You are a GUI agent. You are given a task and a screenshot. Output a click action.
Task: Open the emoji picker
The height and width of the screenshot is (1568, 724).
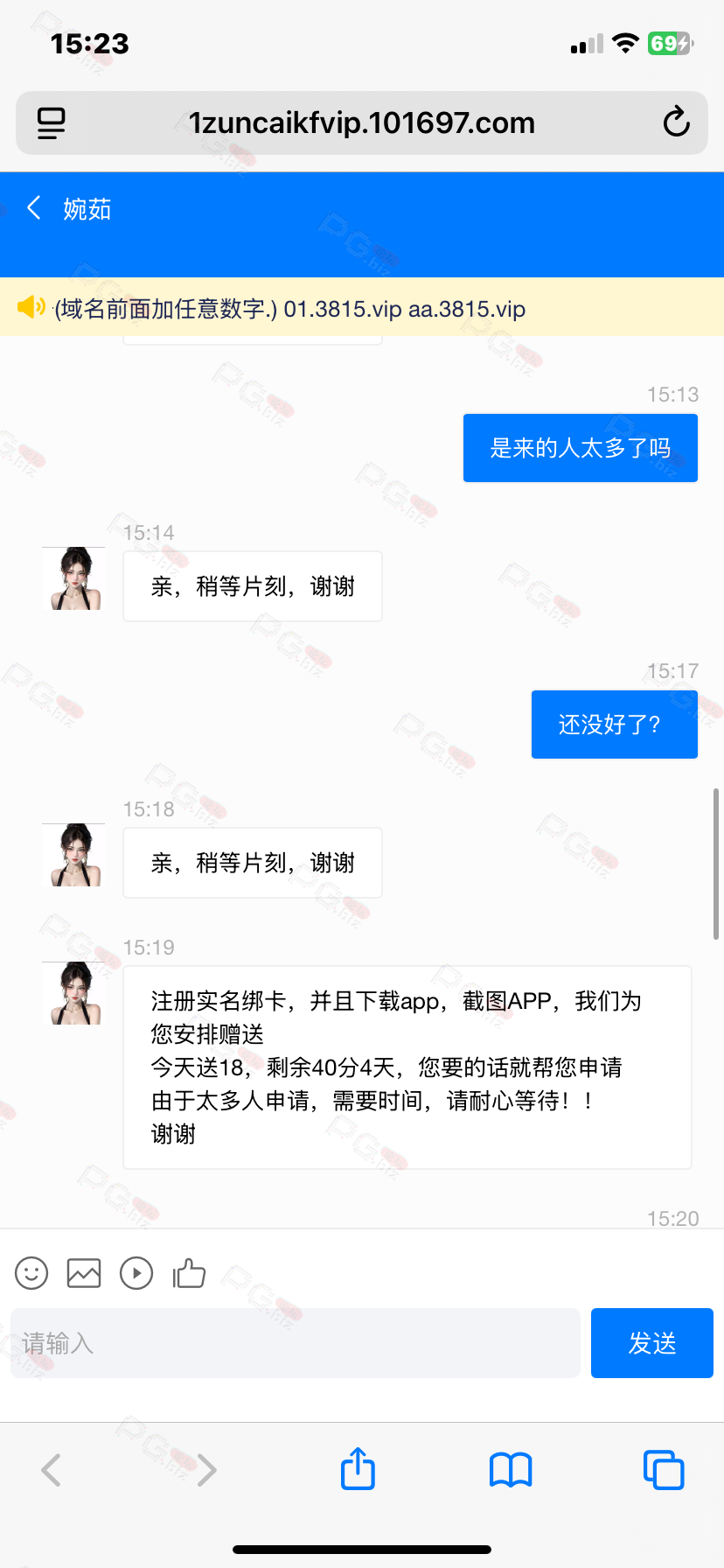(31, 1273)
